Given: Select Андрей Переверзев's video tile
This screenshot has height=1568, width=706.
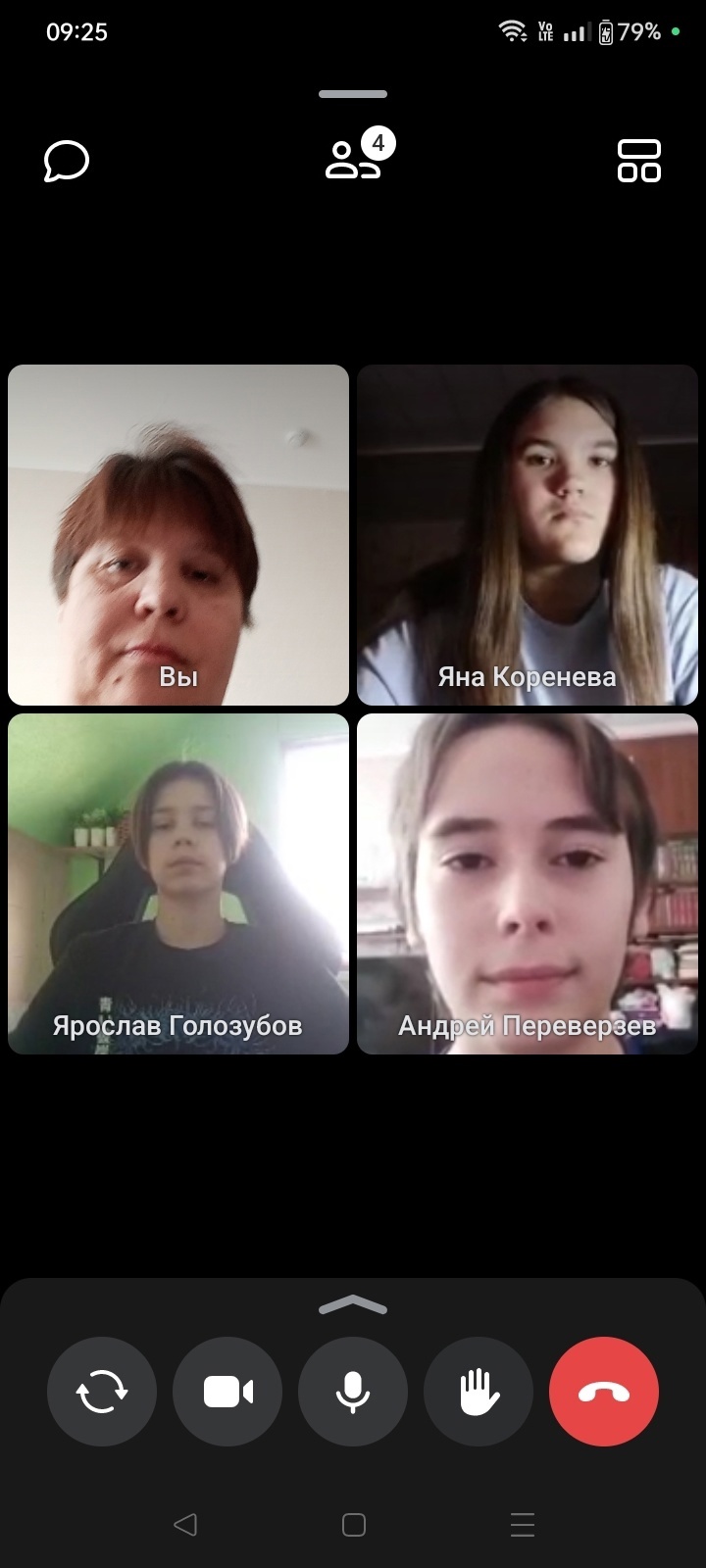Looking at the screenshot, I should [528, 884].
